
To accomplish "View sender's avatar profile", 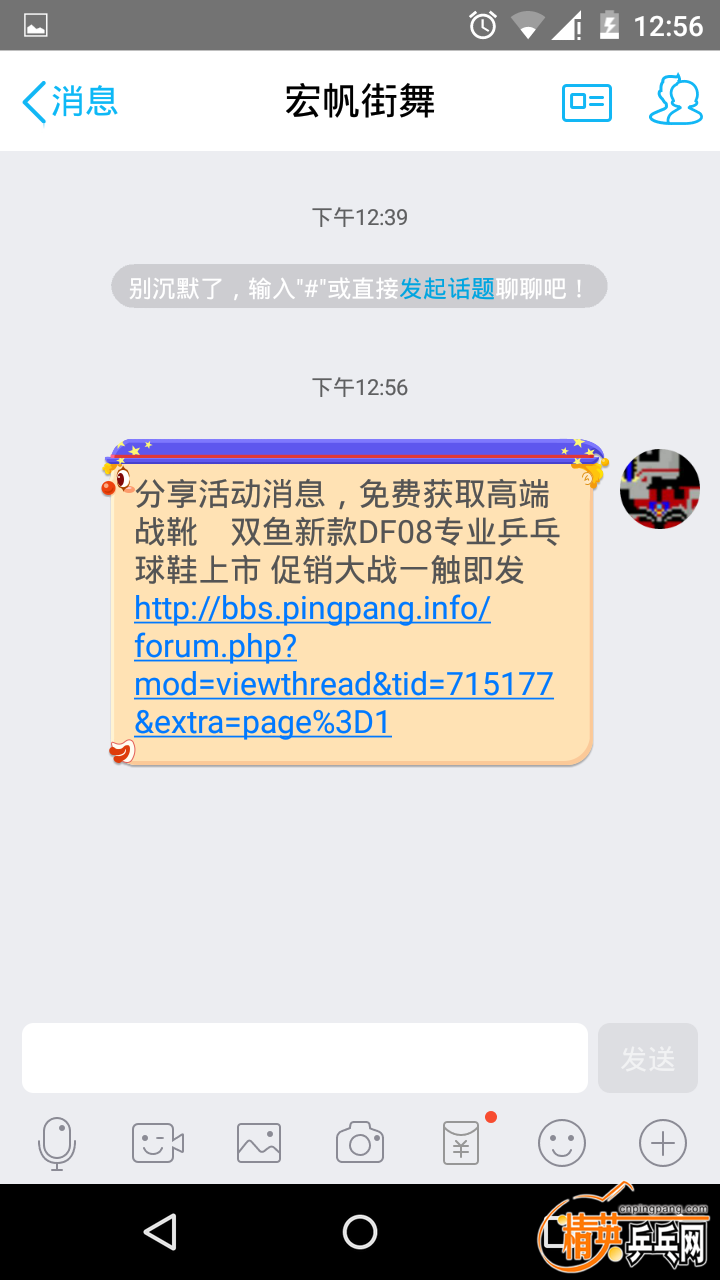I will [x=659, y=489].
